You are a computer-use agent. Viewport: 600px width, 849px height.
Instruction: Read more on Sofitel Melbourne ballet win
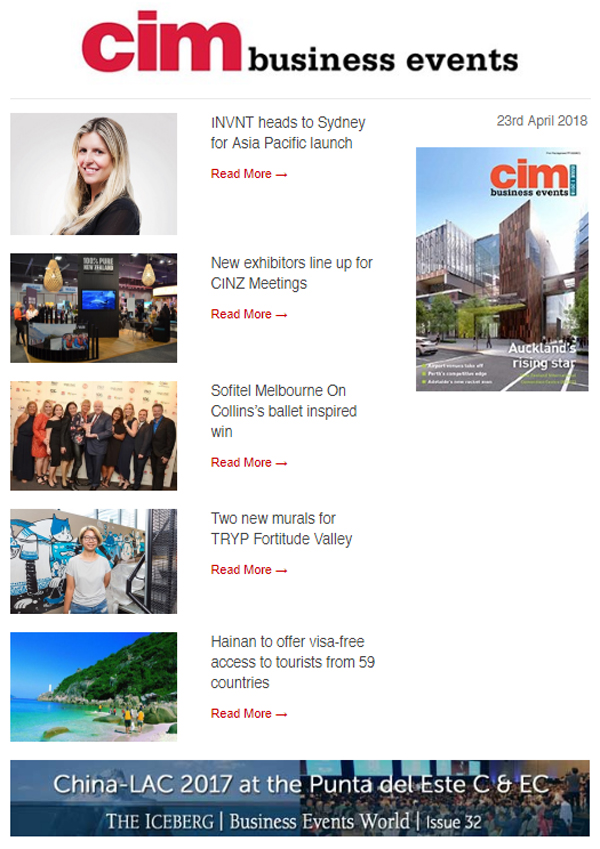coord(248,462)
